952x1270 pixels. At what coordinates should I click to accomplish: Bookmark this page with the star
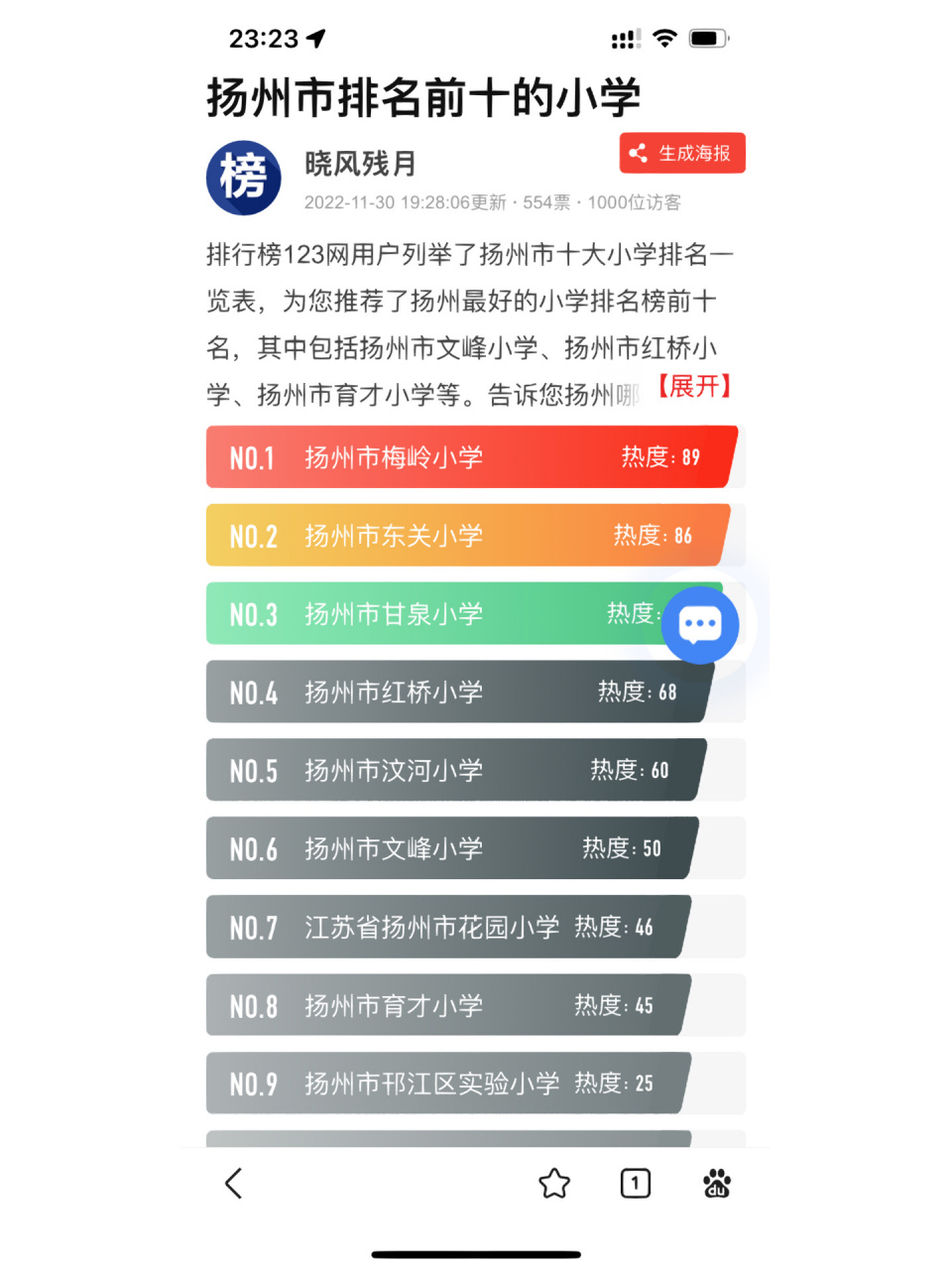pos(554,1183)
